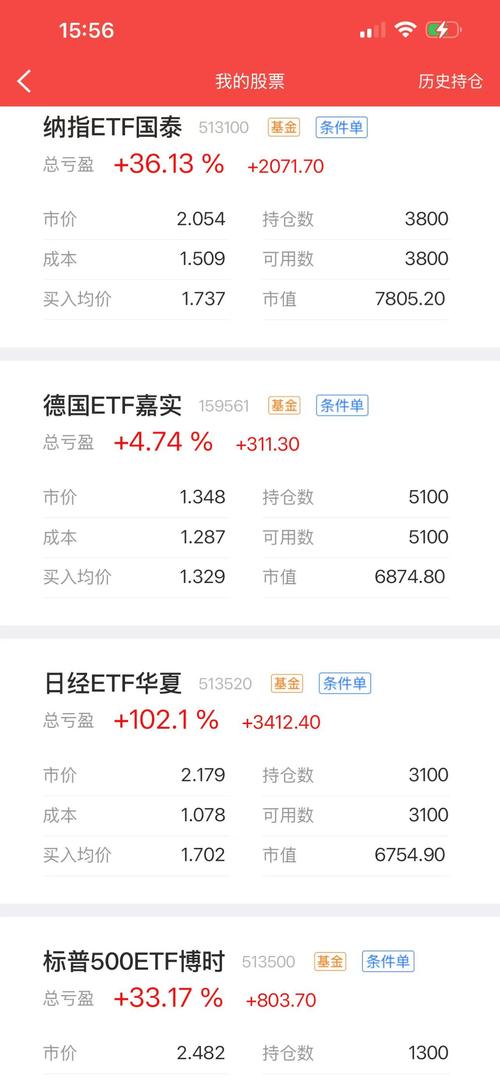
Task: Open the 日经ETF华夏 holding card
Action: pyautogui.click(x=250, y=771)
